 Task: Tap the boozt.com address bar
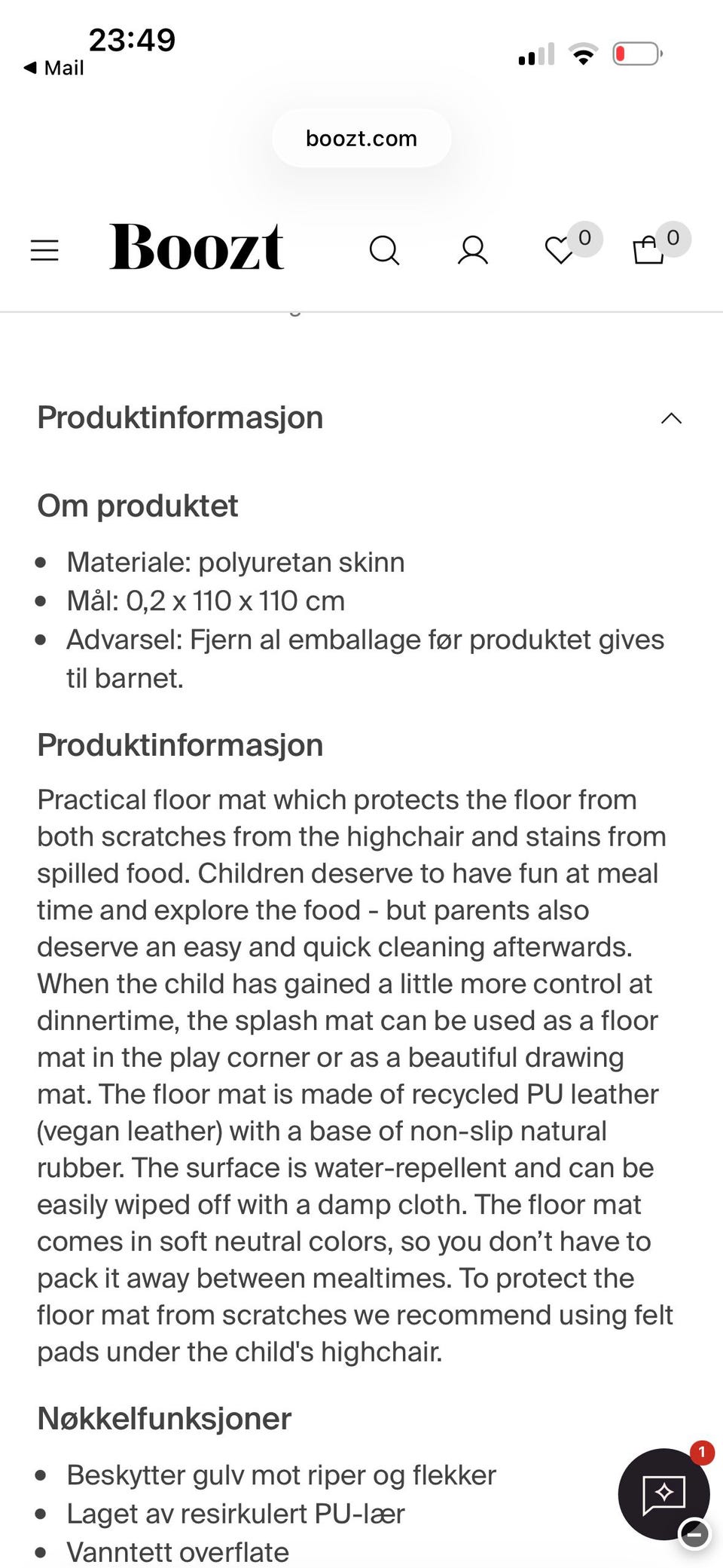(x=361, y=138)
